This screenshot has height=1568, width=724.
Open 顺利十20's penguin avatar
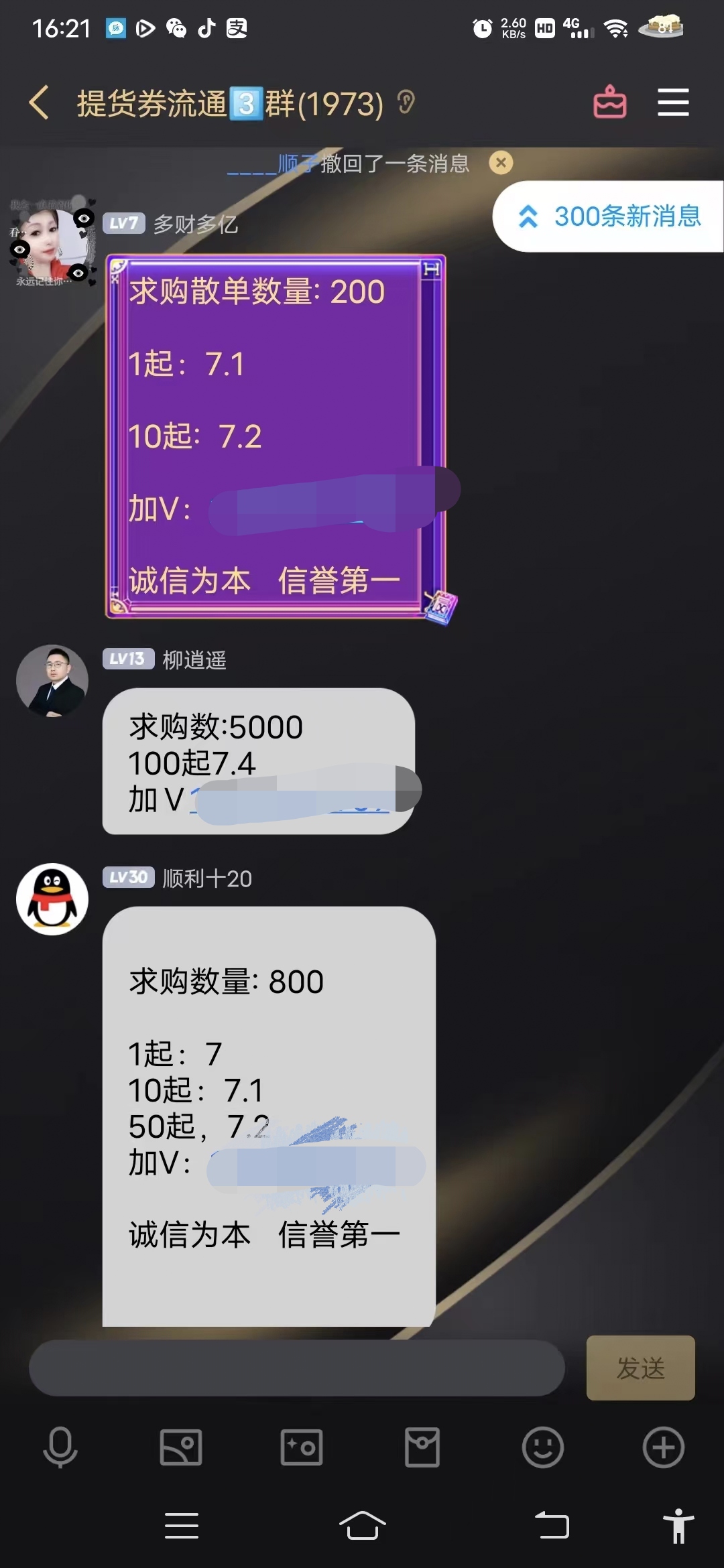coord(52,899)
